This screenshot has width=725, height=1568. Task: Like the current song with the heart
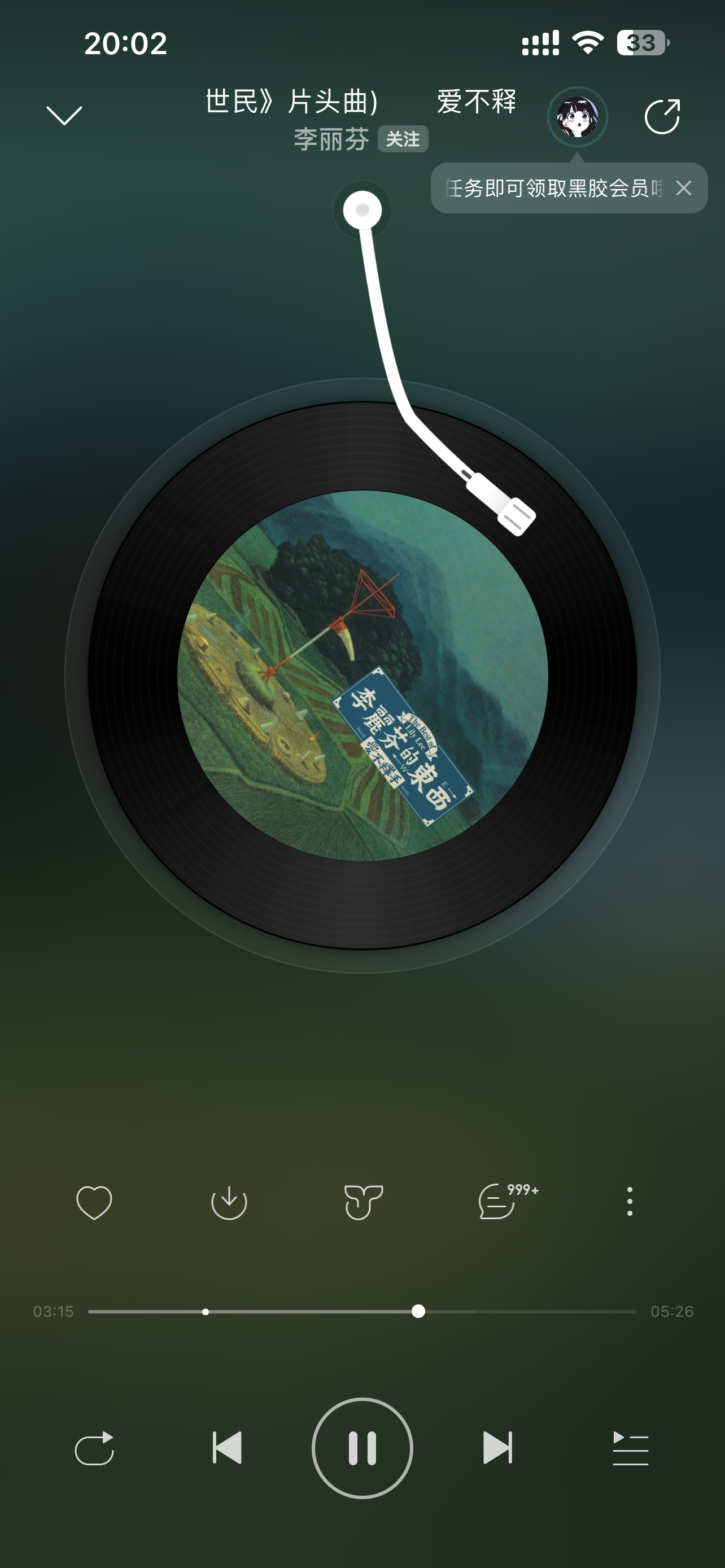click(94, 1202)
